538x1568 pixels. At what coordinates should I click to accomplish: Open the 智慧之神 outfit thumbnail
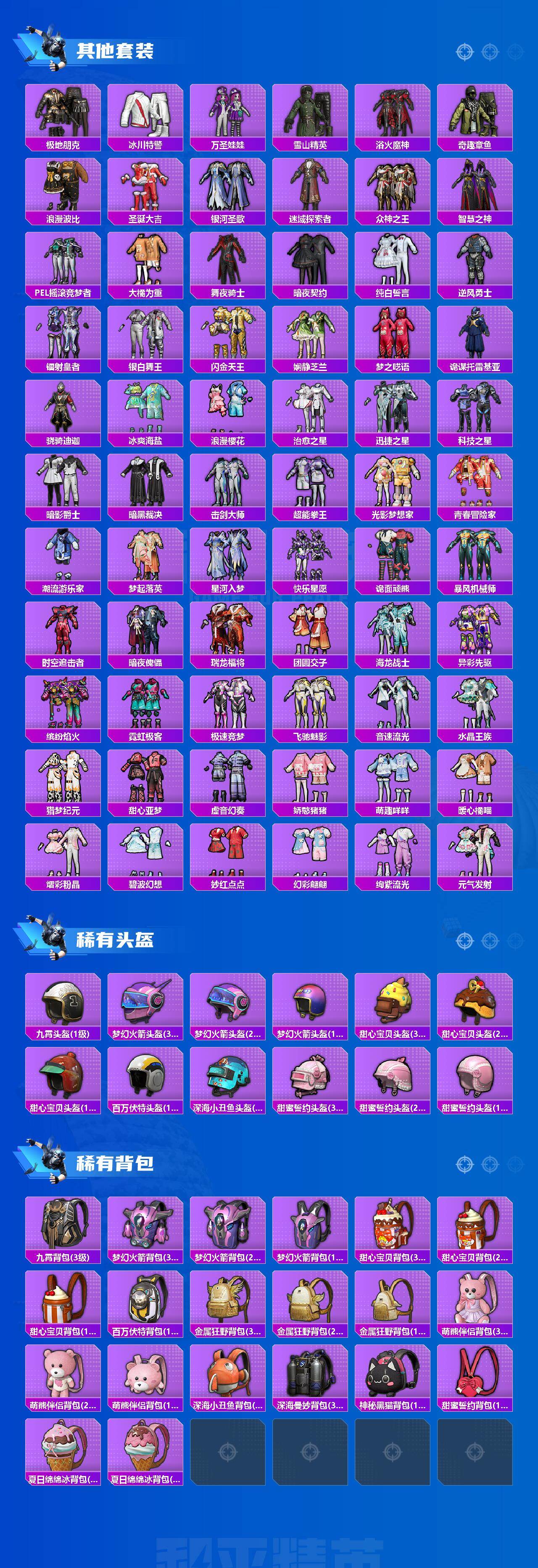(x=475, y=186)
